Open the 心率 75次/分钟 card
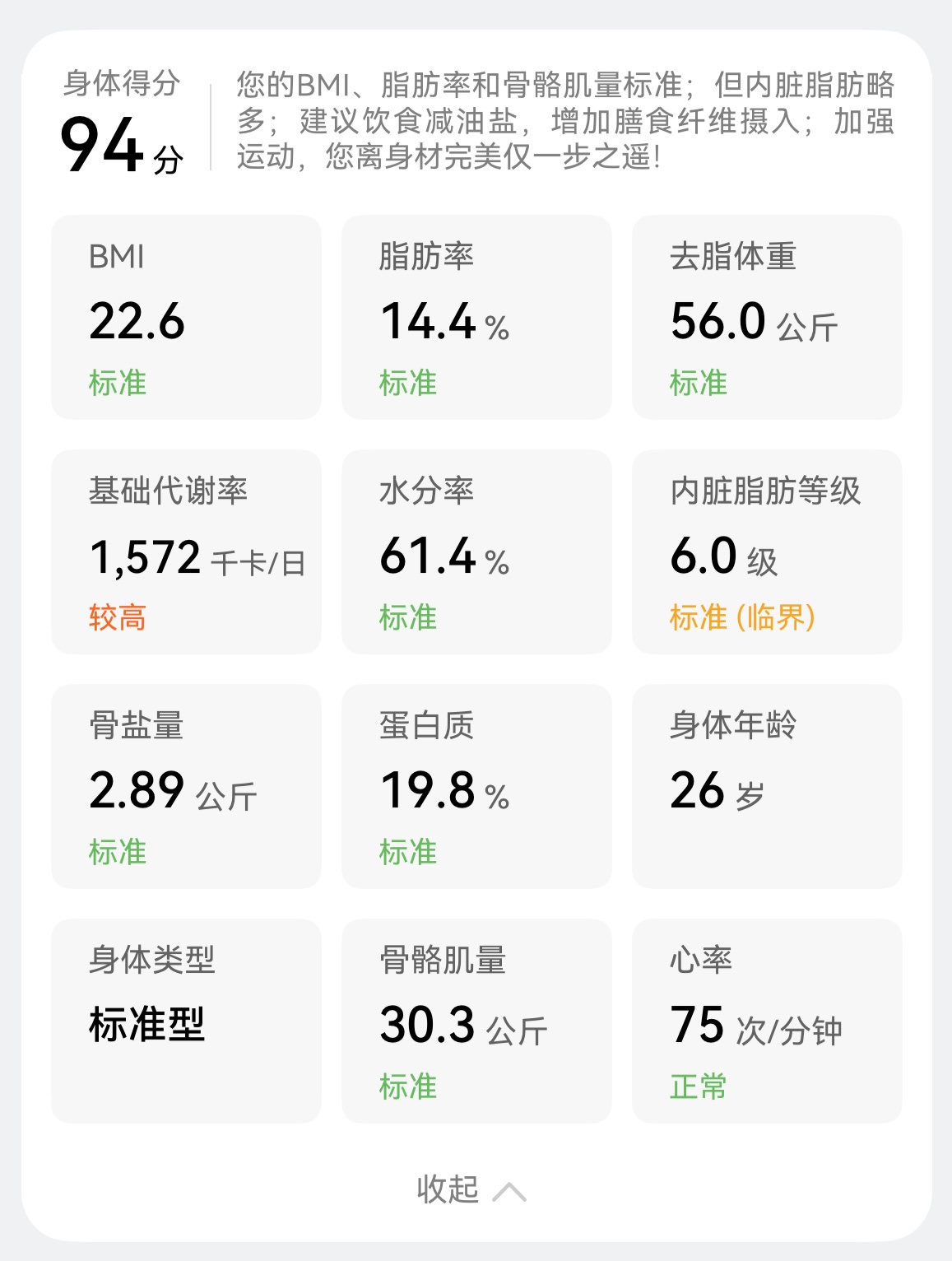The height and width of the screenshot is (1261, 952). 767,1021
